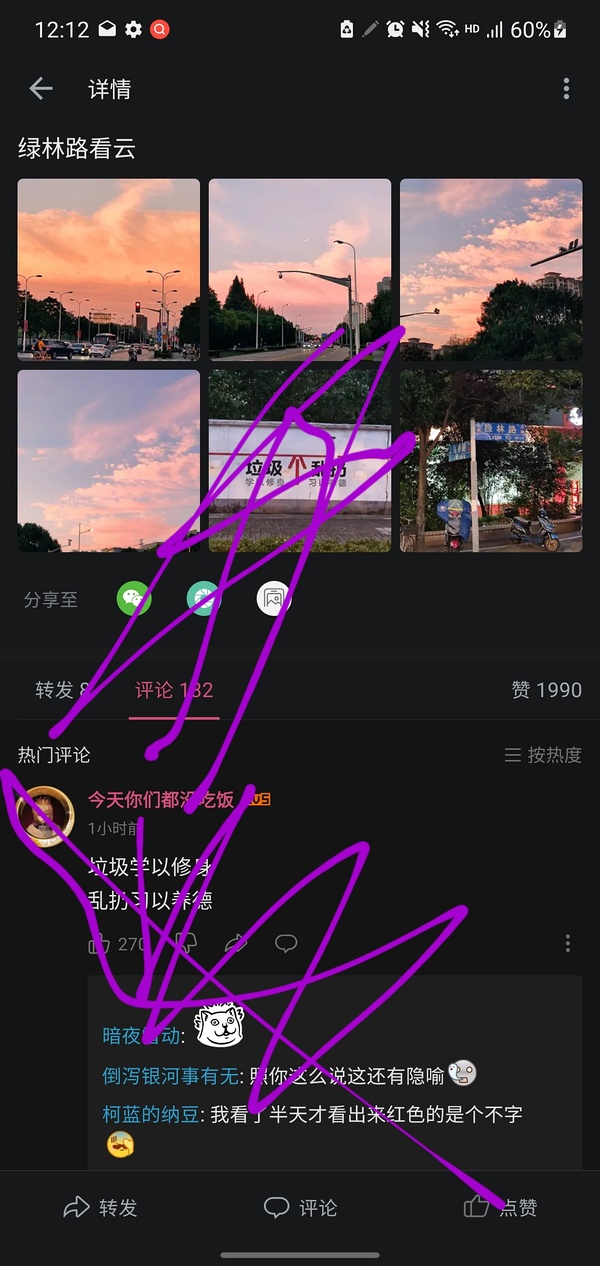
Task: Change sorting via 按热度
Action: point(543,755)
